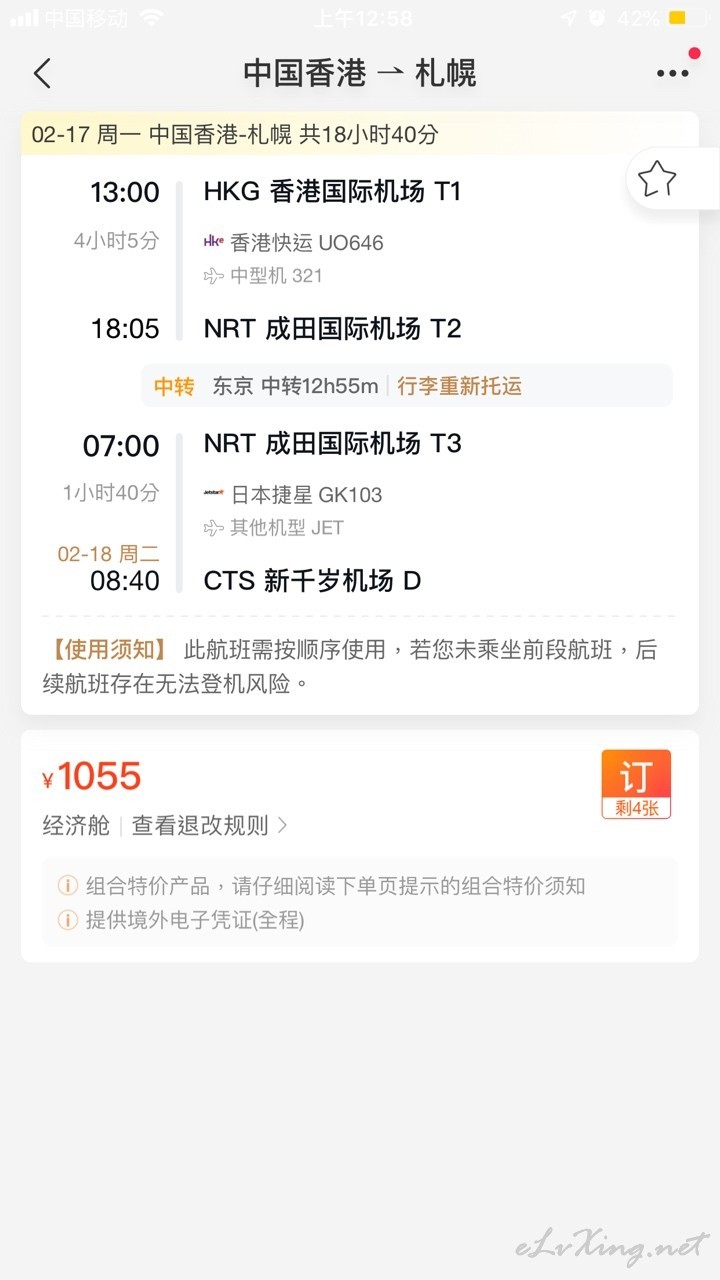Tap the orange 订 booking button
Viewport: 720px width, 1280px height.
point(636,785)
